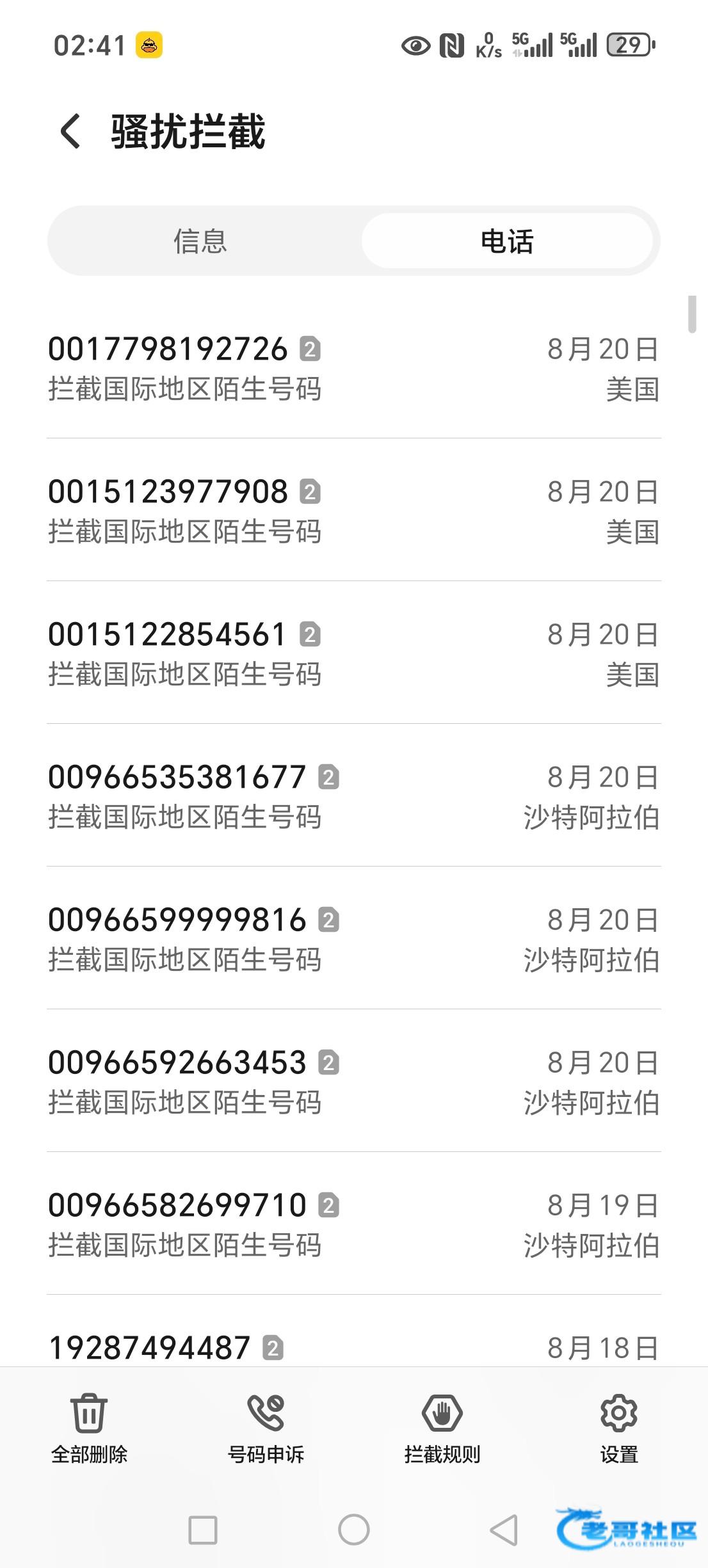Go back from 骚扰拦截 page
The height and width of the screenshot is (1568, 708).
[70, 131]
